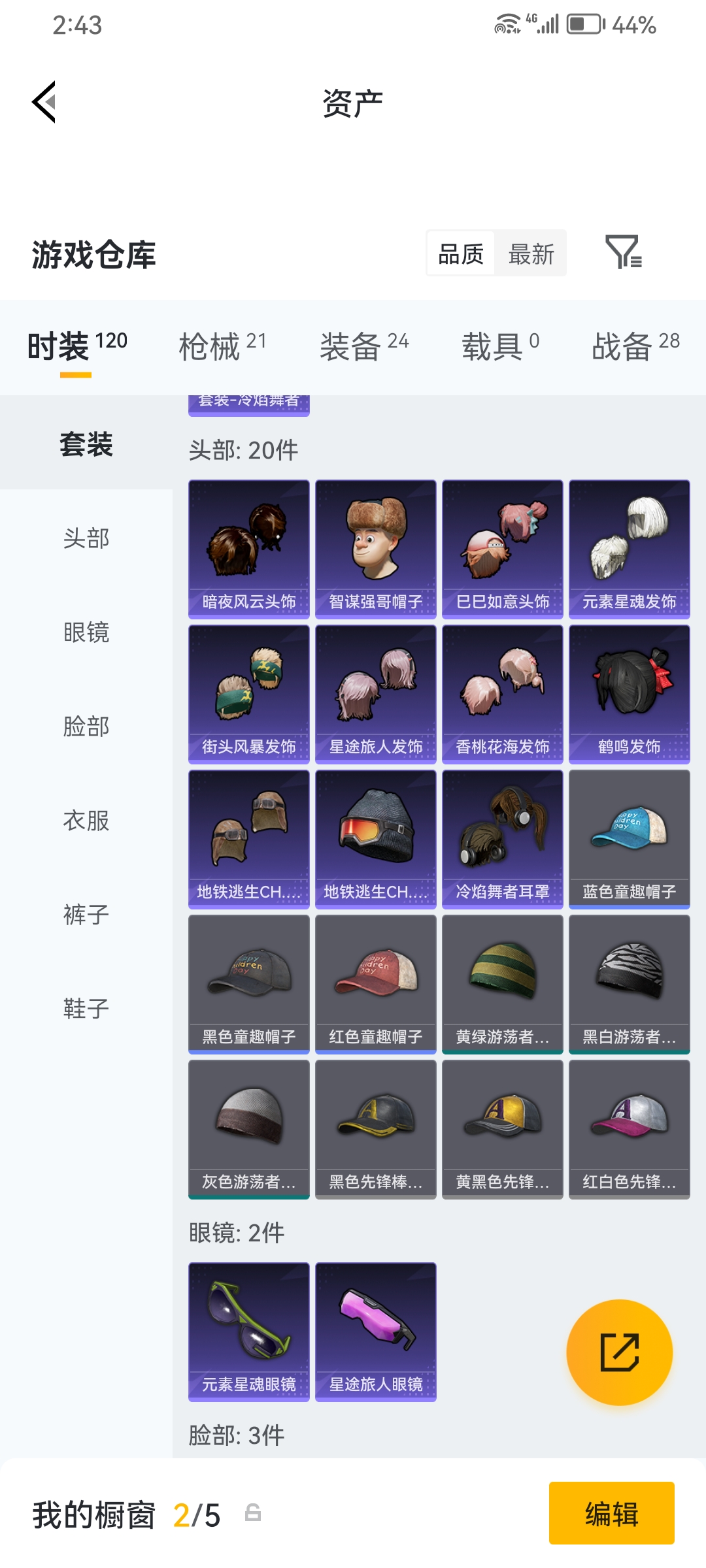Image resolution: width=706 pixels, height=1568 pixels.
Task: Sort items by 最新
Action: [531, 253]
